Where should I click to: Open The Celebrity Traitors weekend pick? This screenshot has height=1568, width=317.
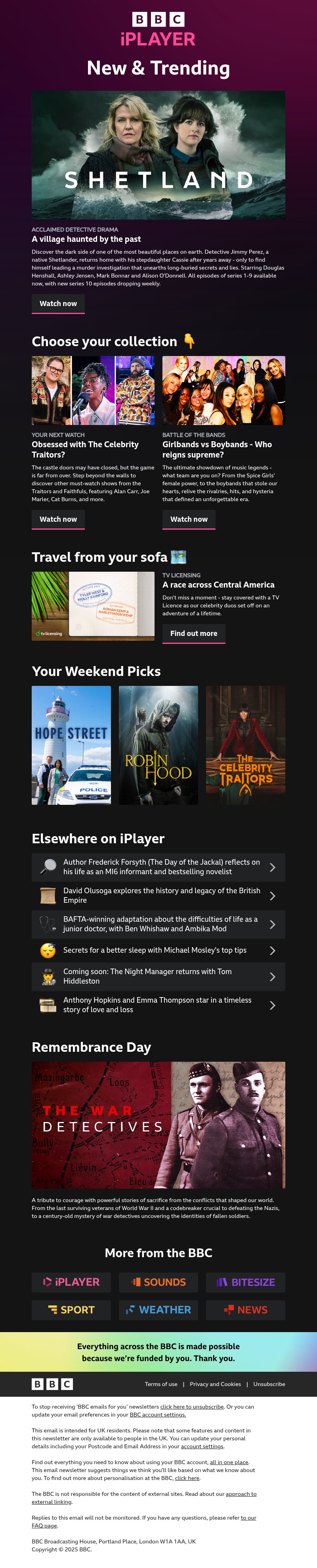245,745
